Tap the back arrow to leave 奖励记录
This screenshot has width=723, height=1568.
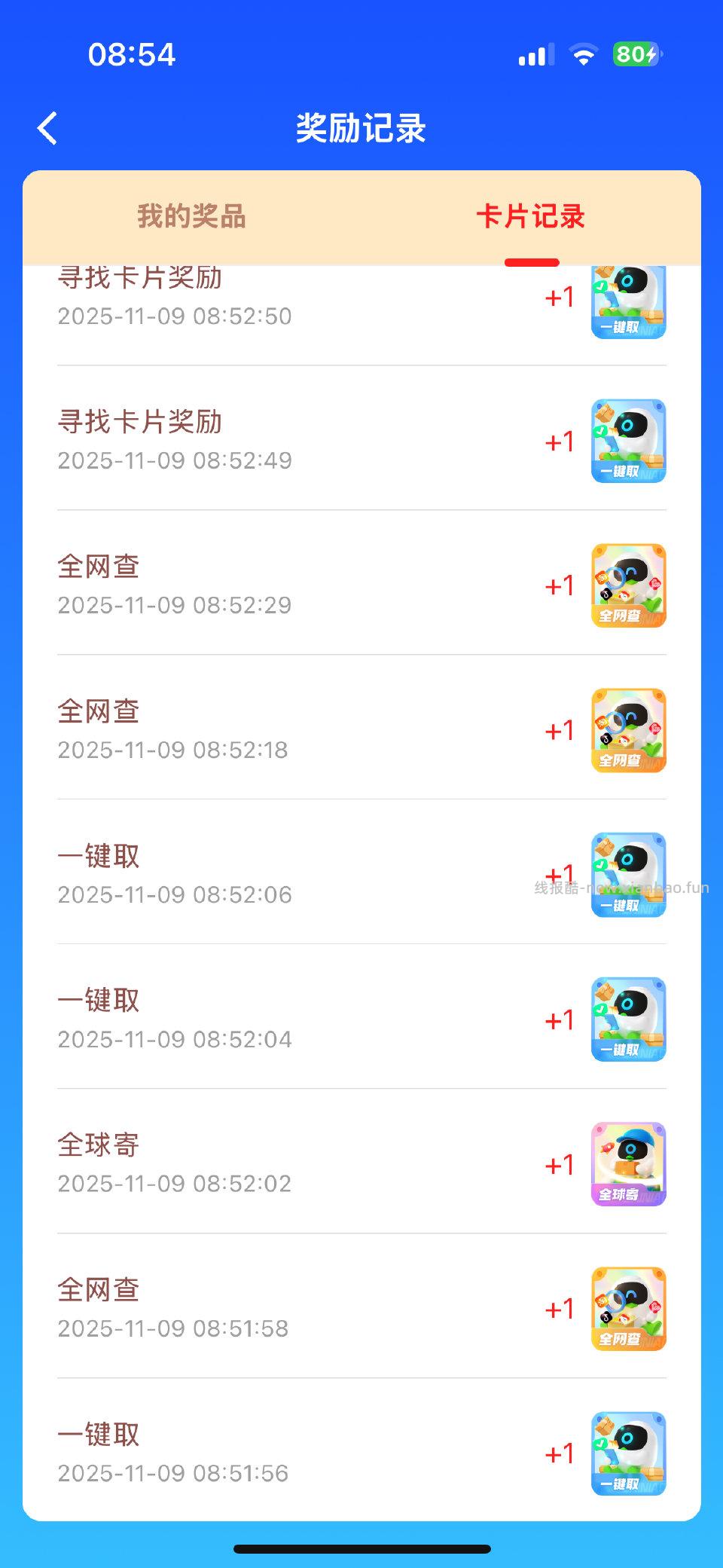[48, 128]
